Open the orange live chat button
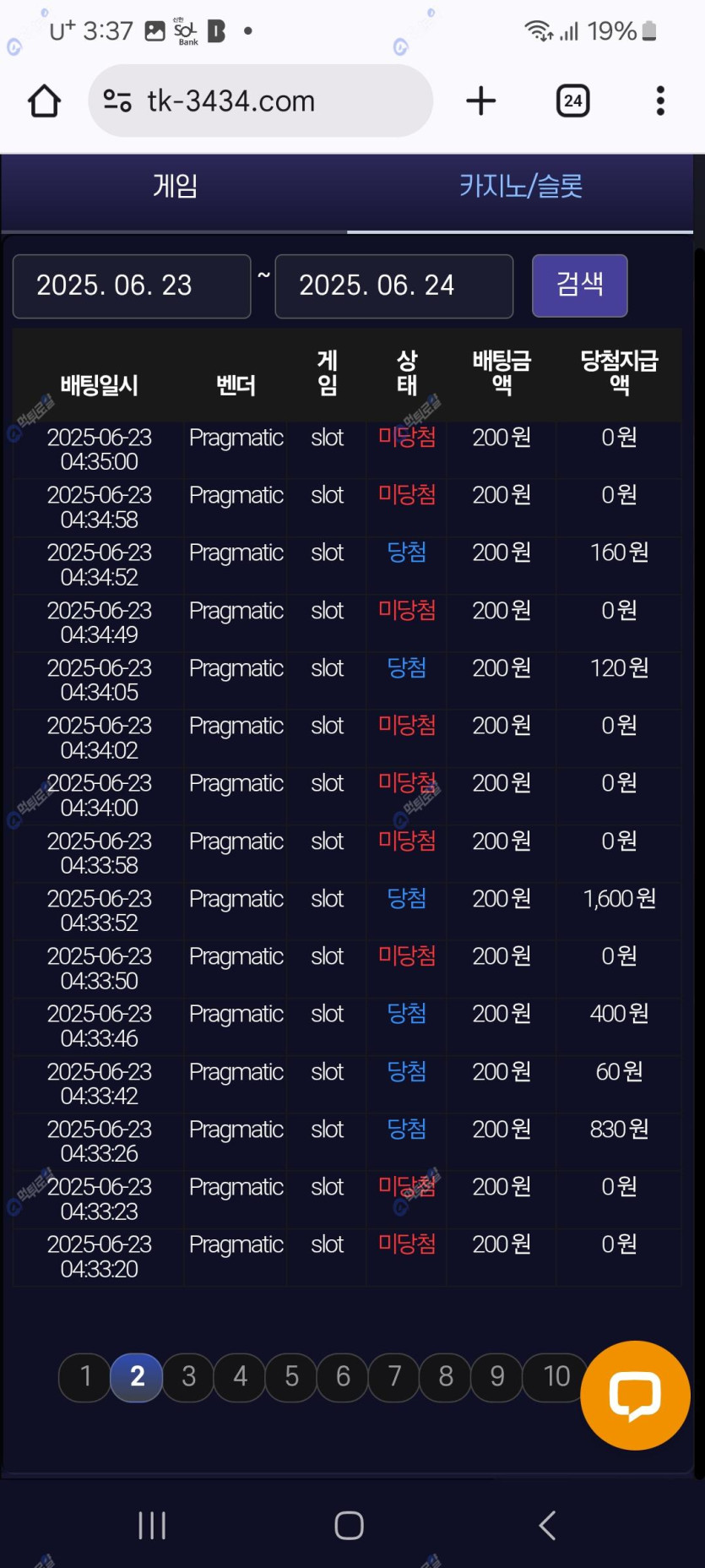Viewport: 705px width, 1568px height. point(635,1395)
